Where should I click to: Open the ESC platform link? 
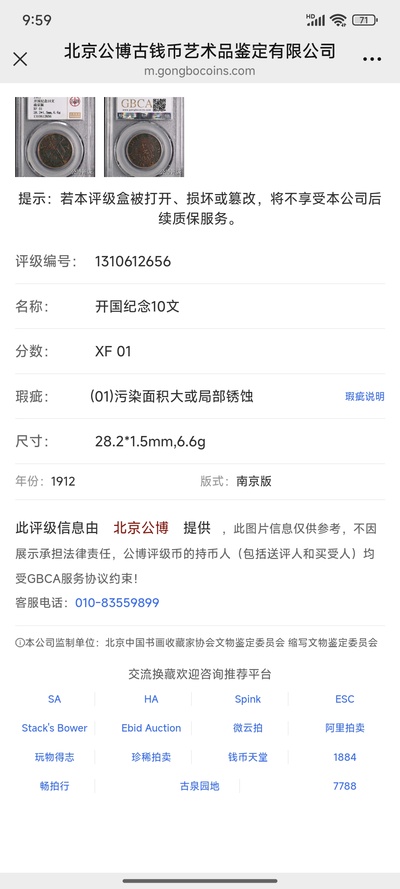(x=344, y=699)
